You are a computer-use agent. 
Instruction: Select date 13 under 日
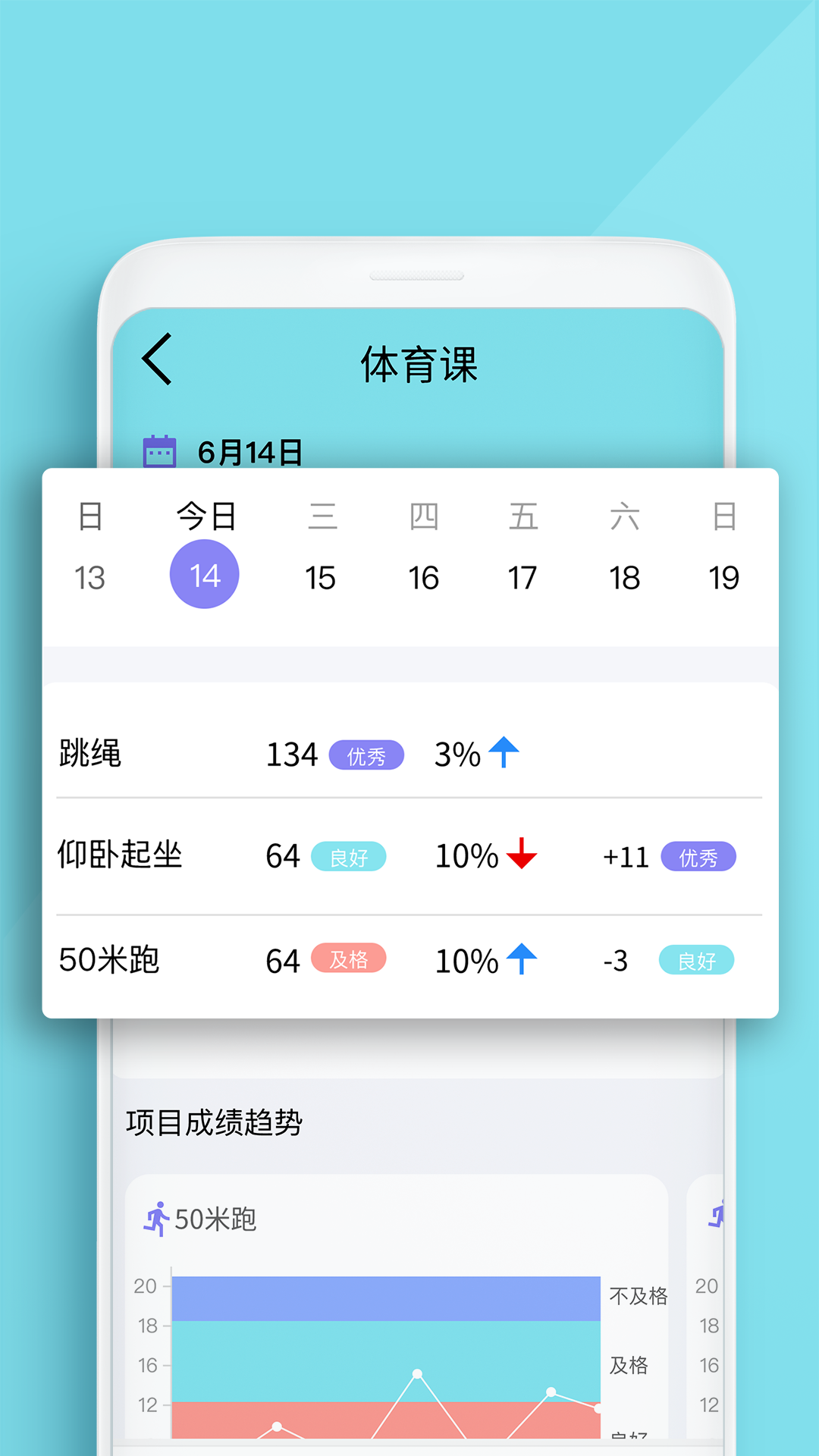91,577
